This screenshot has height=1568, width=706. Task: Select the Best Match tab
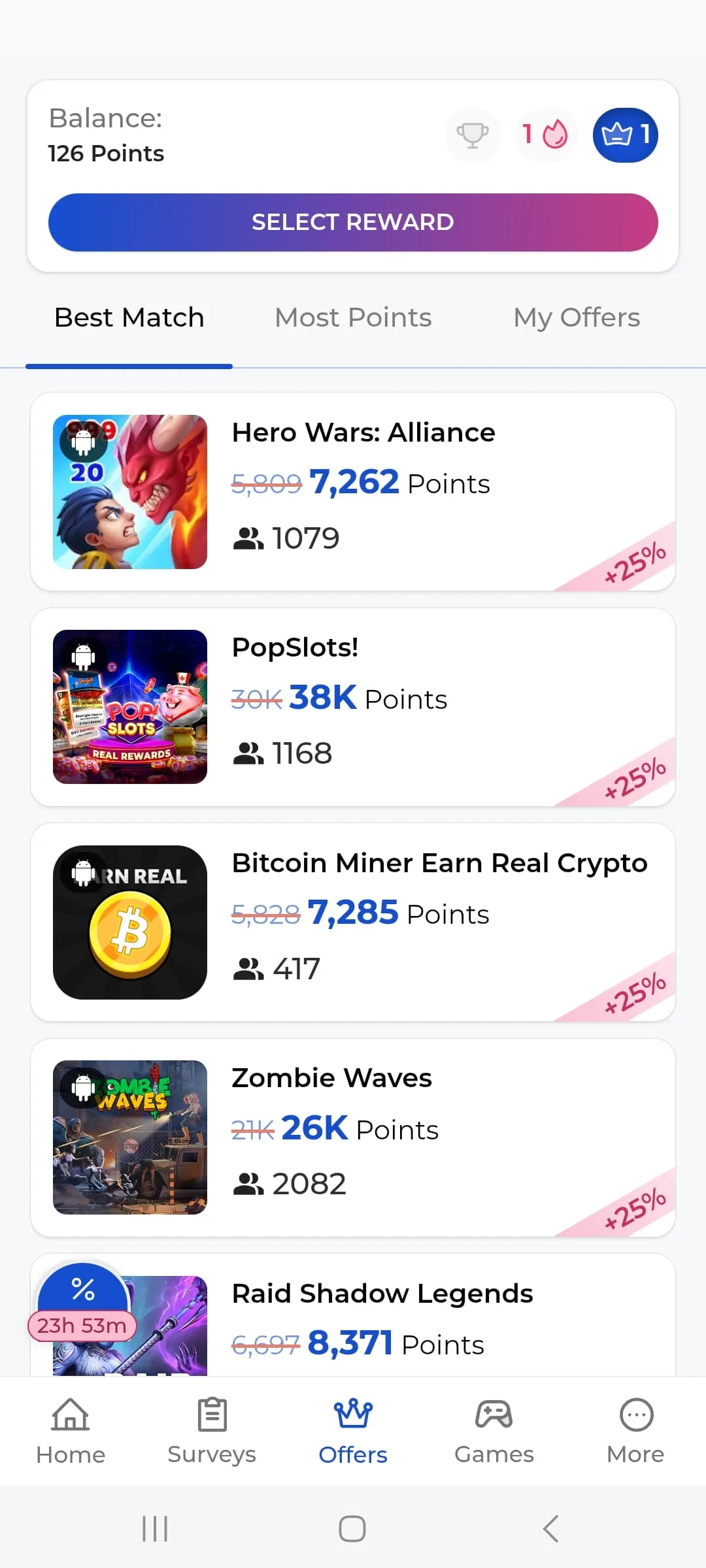129,318
